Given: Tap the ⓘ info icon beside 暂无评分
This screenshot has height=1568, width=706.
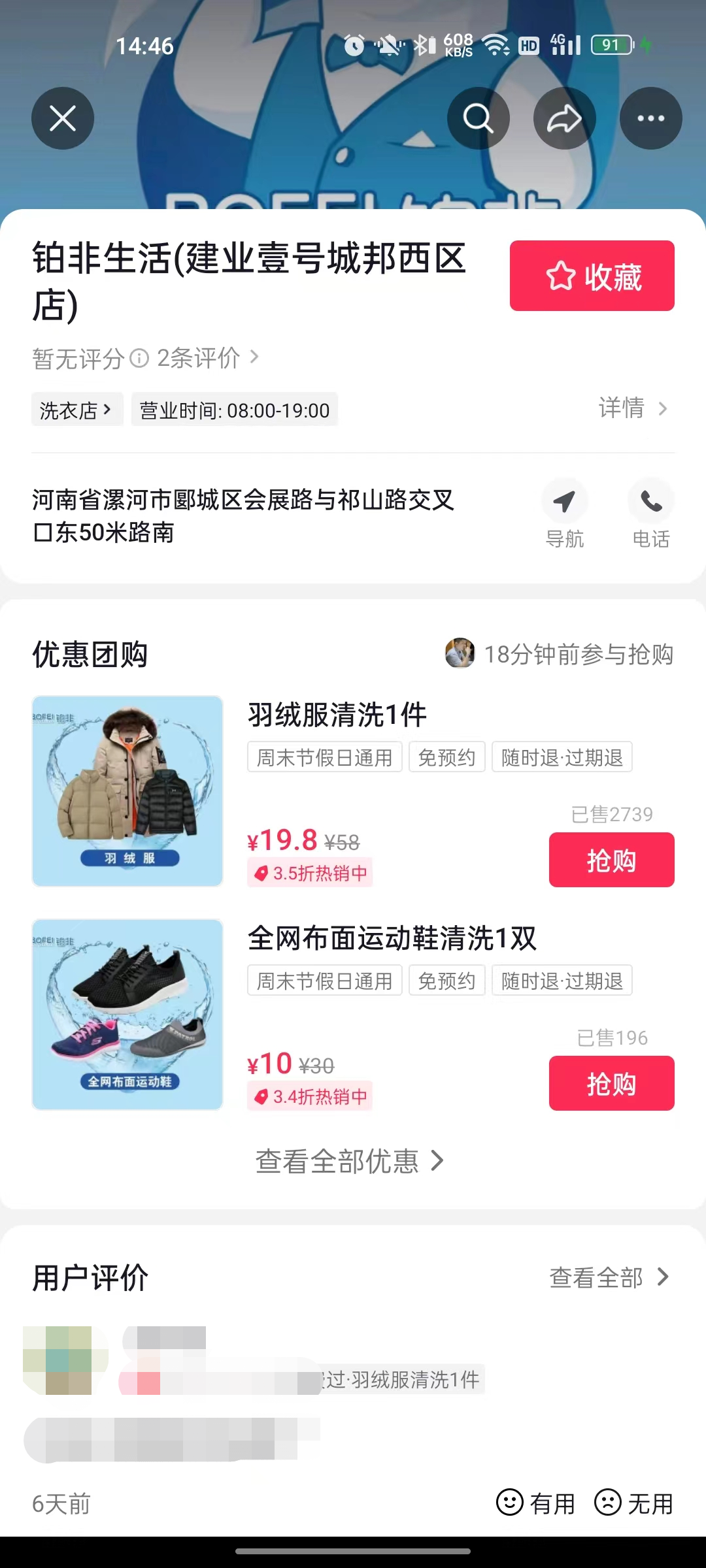Looking at the screenshot, I should click(x=138, y=358).
